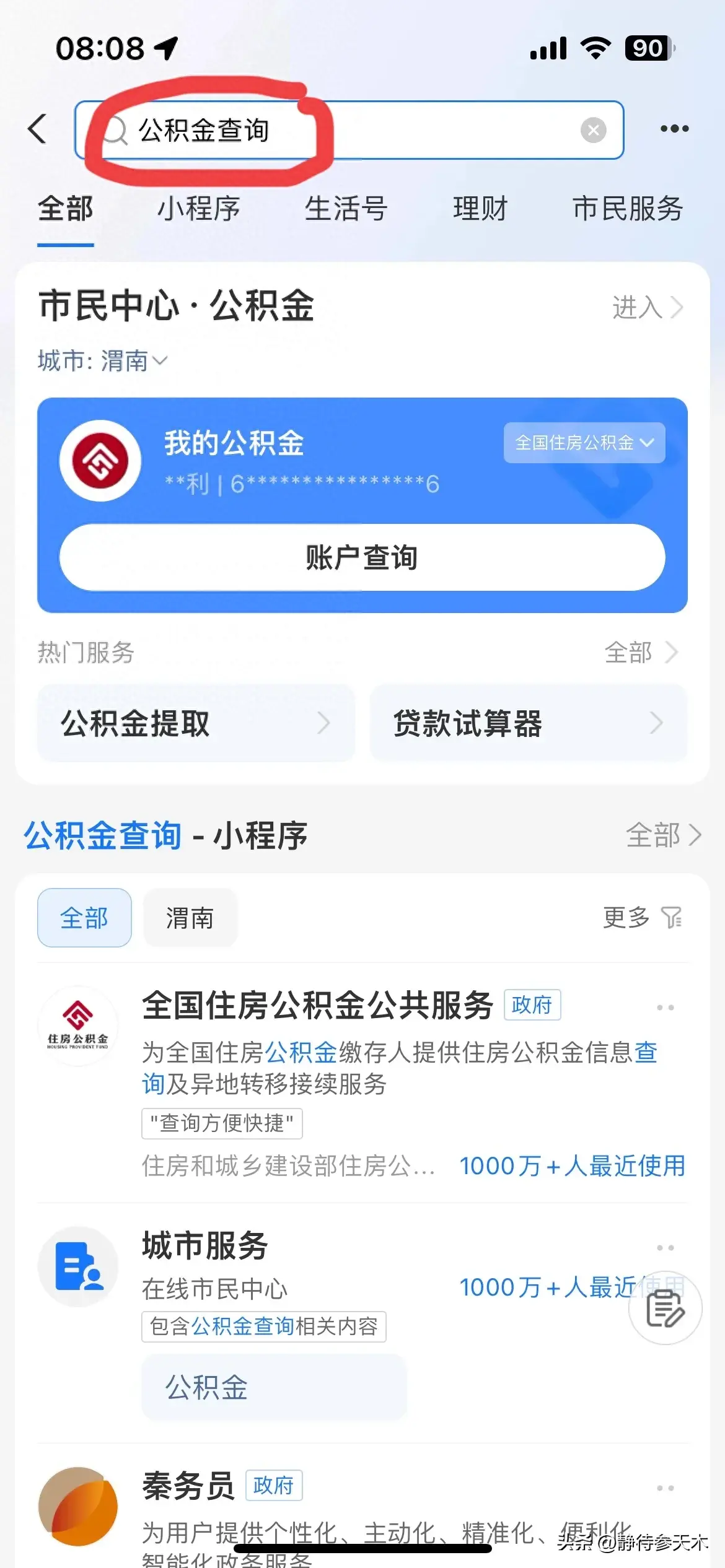This screenshot has width=725, height=1568.
Task: Clear the search text with the X icon
Action: (592, 129)
